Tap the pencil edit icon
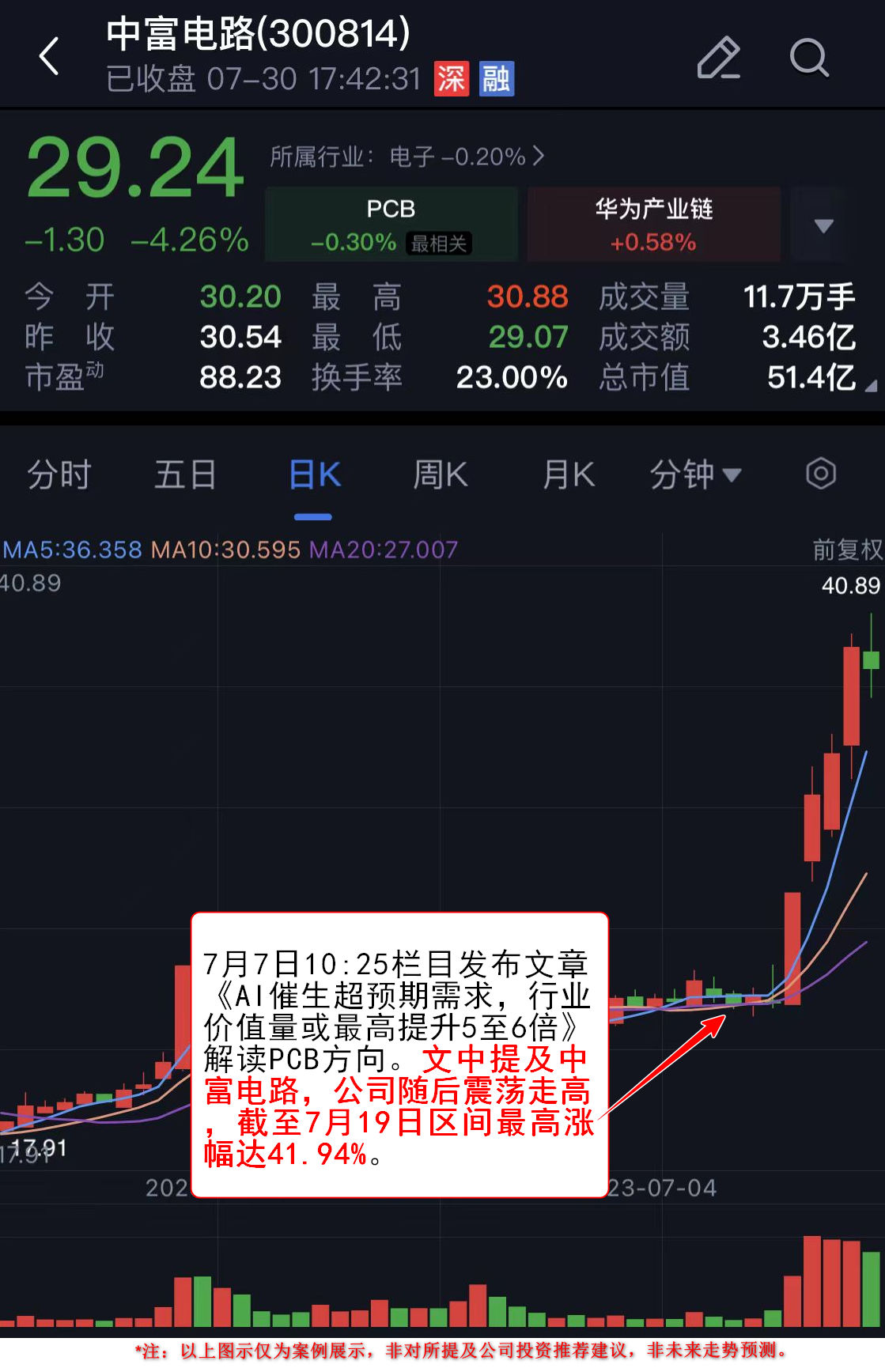 tap(718, 58)
